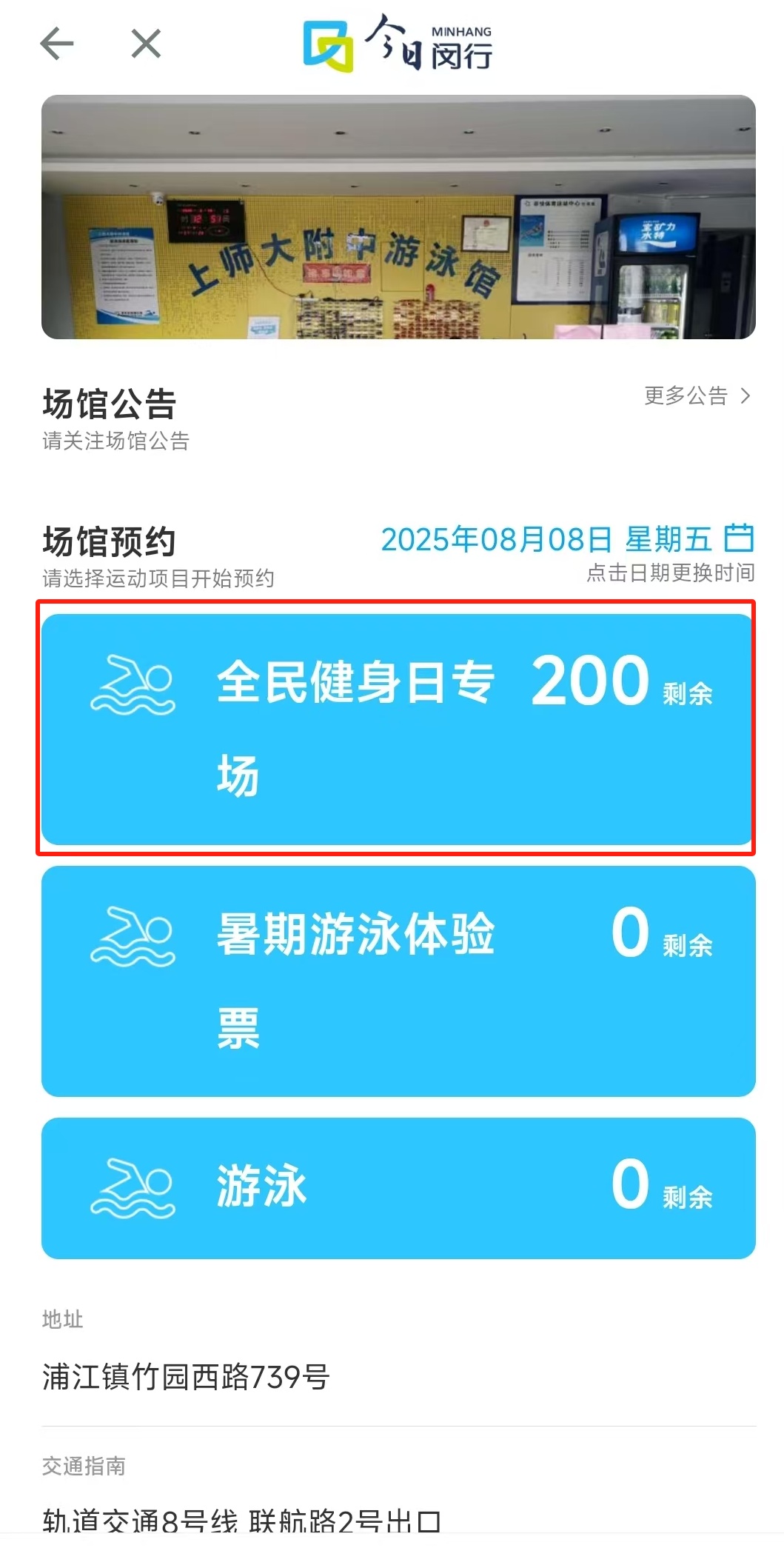Change the booking date 2025年08月08日
The image size is (784, 1548).
point(566,539)
